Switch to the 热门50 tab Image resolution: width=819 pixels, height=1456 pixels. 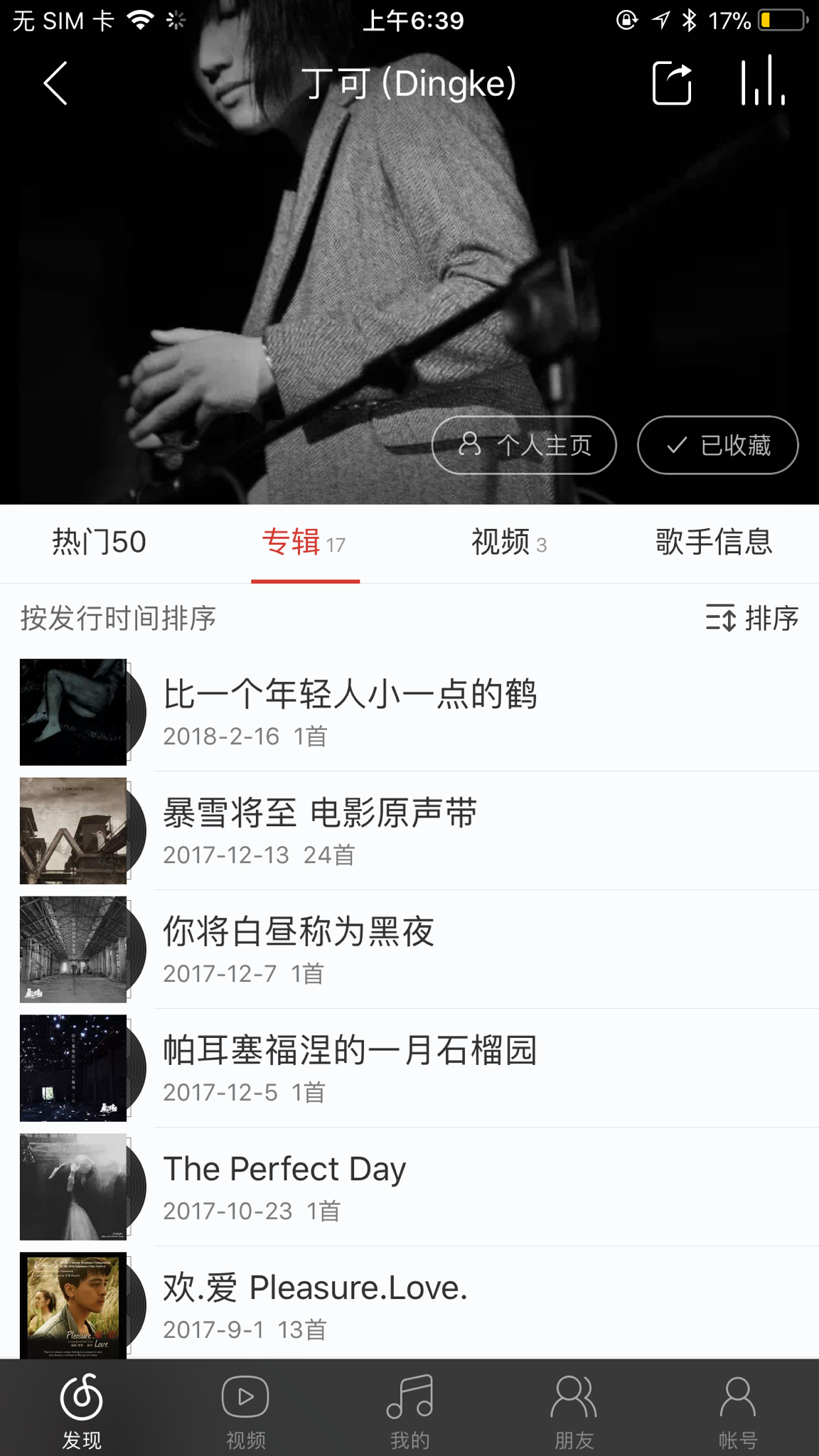coord(99,542)
